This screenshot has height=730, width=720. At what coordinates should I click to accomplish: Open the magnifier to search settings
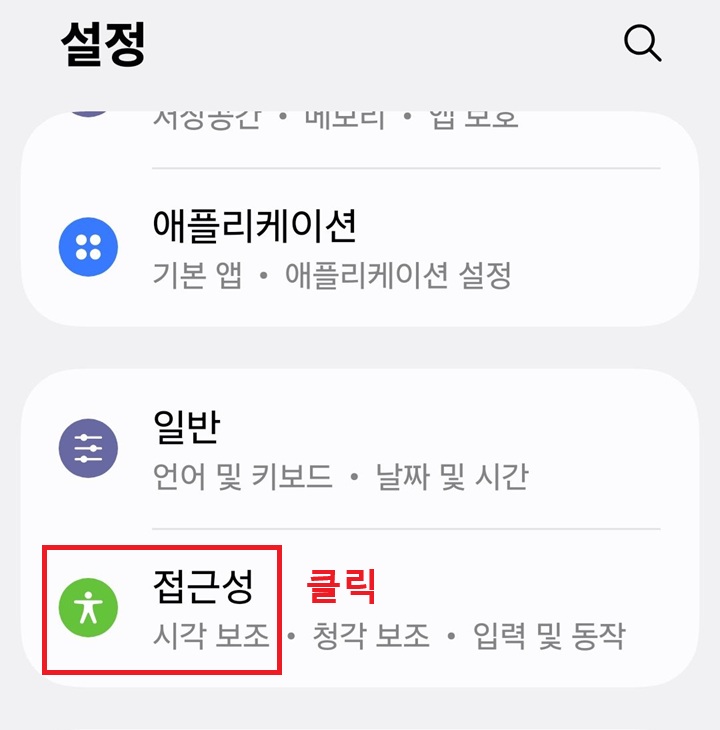(641, 43)
